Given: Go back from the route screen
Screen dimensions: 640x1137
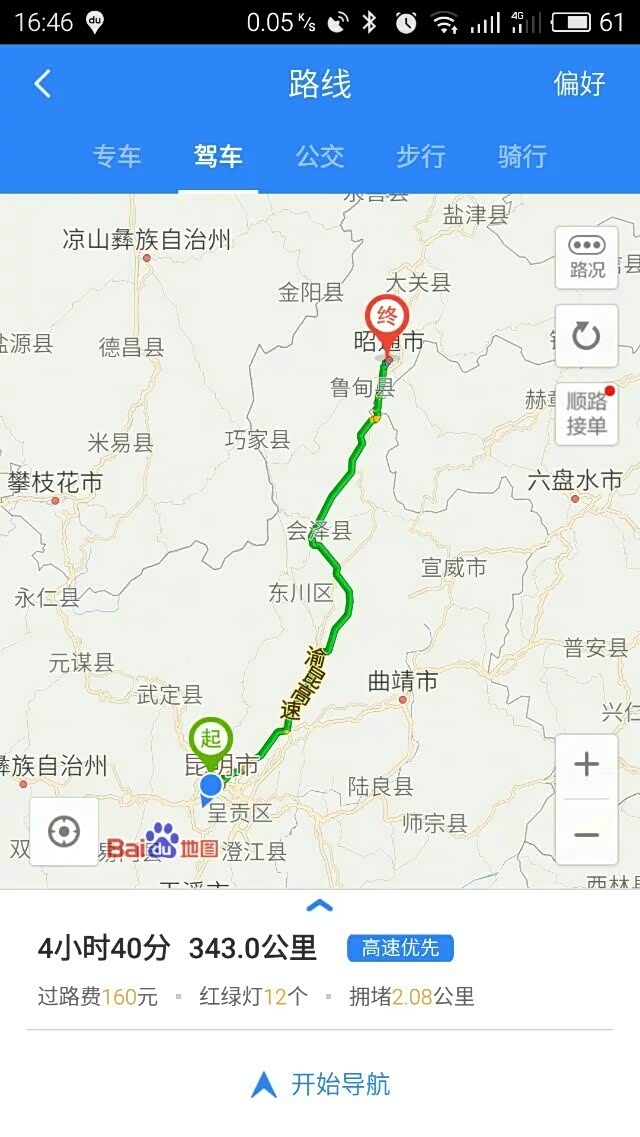Looking at the screenshot, I should [43, 84].
